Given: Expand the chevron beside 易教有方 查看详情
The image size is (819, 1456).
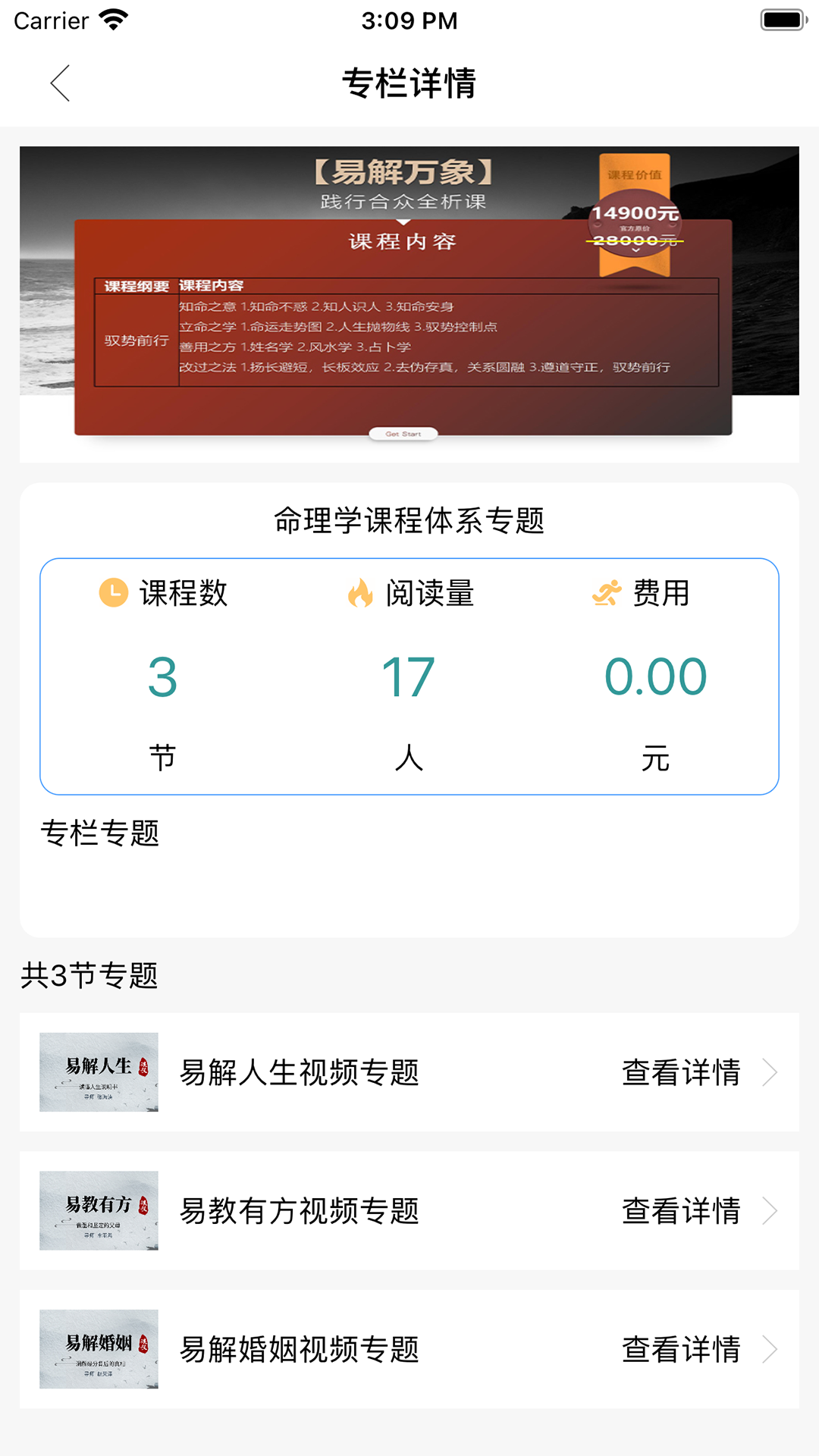Looking at the screenshot, I should (770, 1211).
